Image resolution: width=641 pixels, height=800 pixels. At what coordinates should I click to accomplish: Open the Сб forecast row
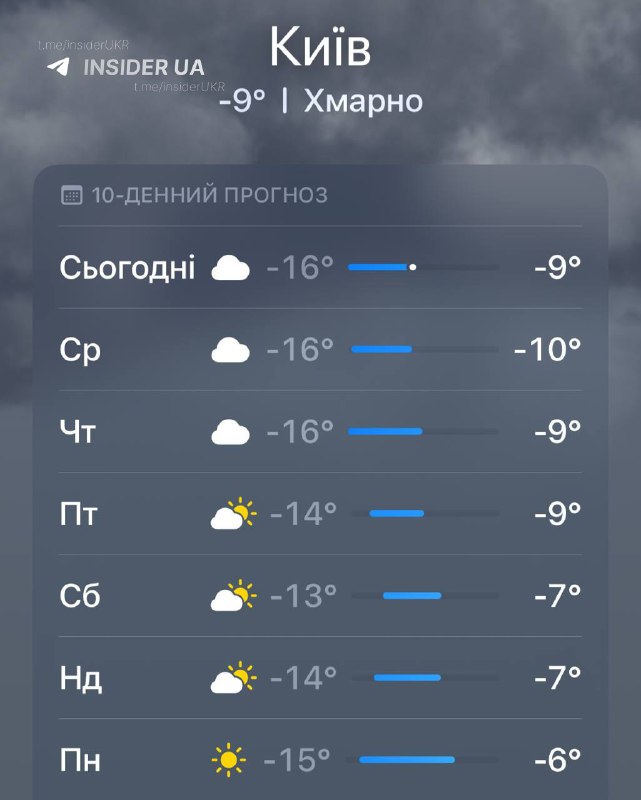(320, 596)
